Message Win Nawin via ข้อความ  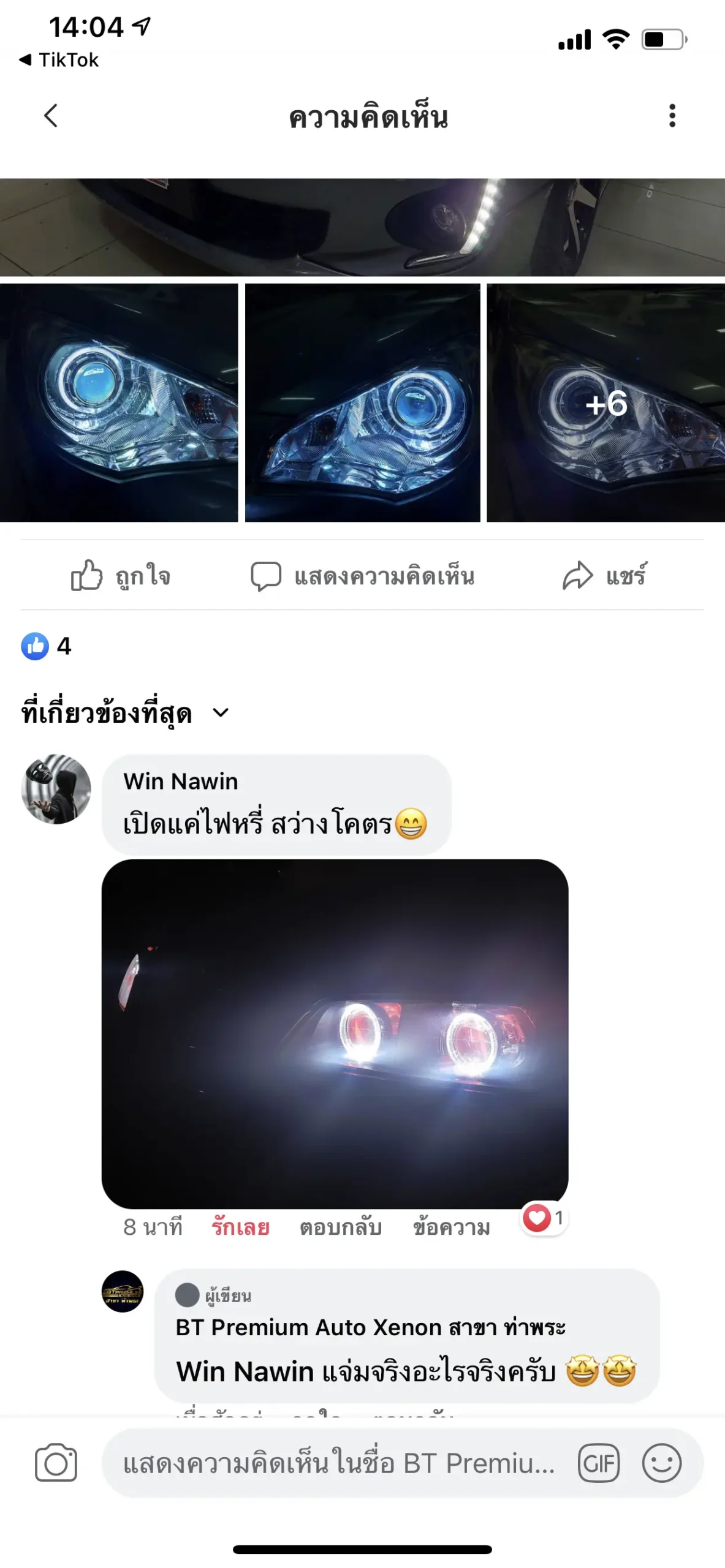pyautogui.click(x=452, y=1227)
